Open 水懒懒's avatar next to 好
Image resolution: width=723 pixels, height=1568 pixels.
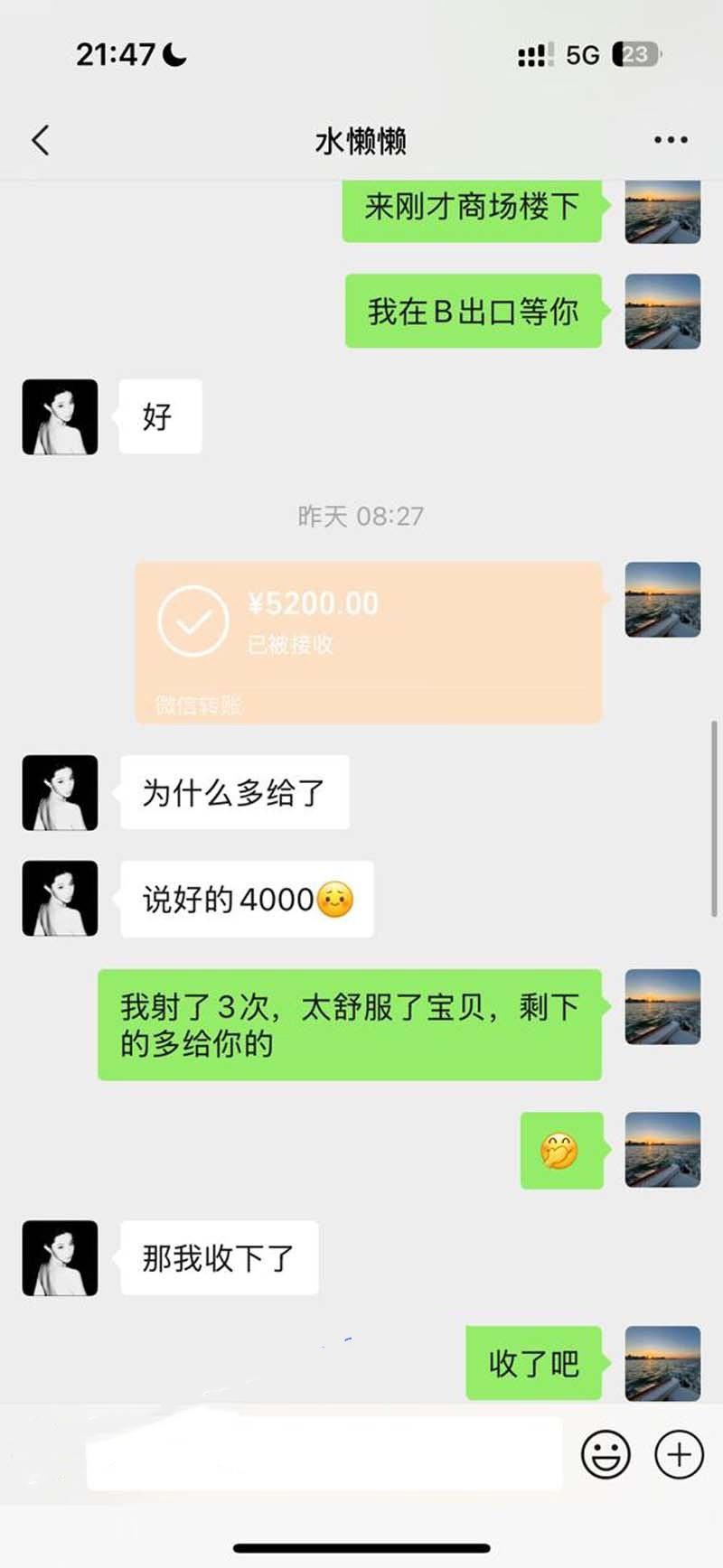pos(59,417)
